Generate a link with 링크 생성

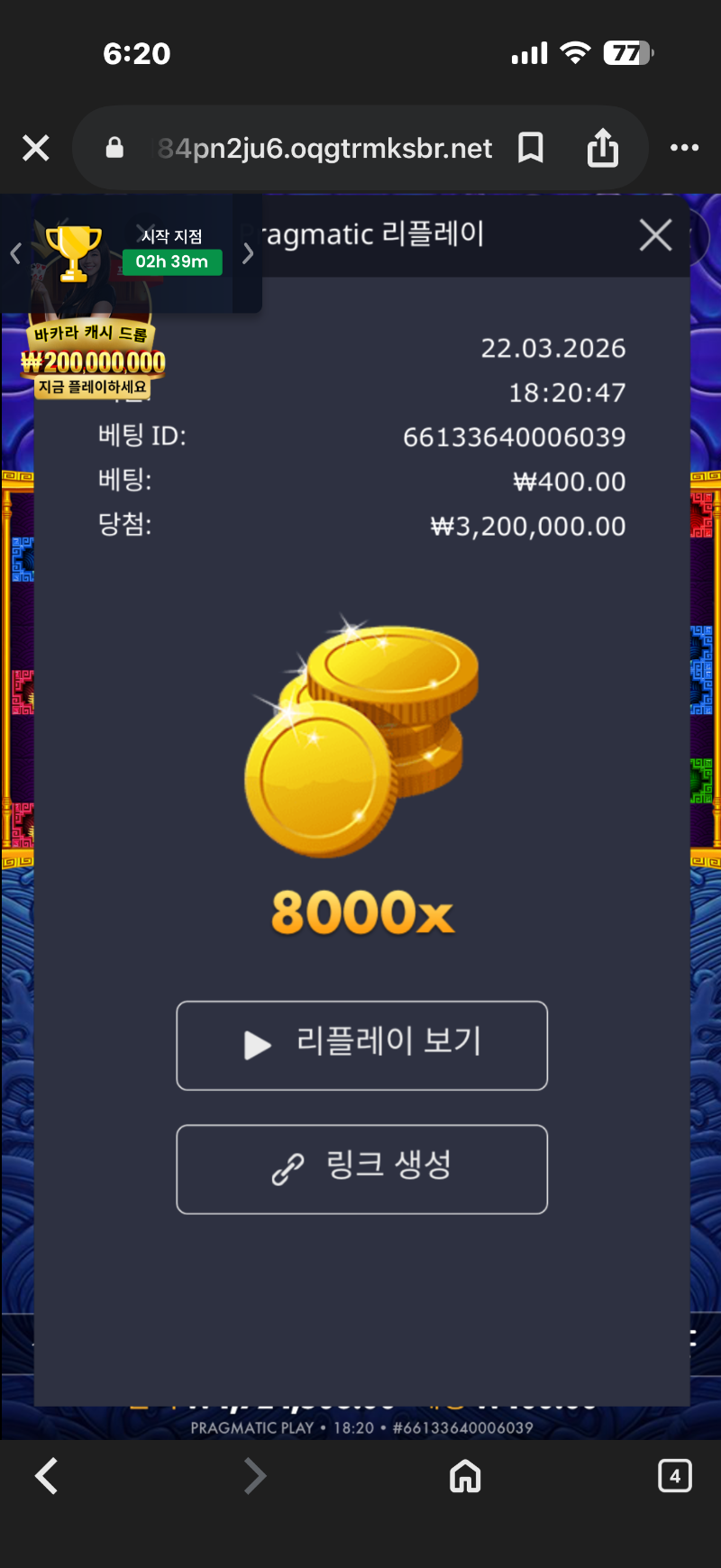tap(361, 1169)
